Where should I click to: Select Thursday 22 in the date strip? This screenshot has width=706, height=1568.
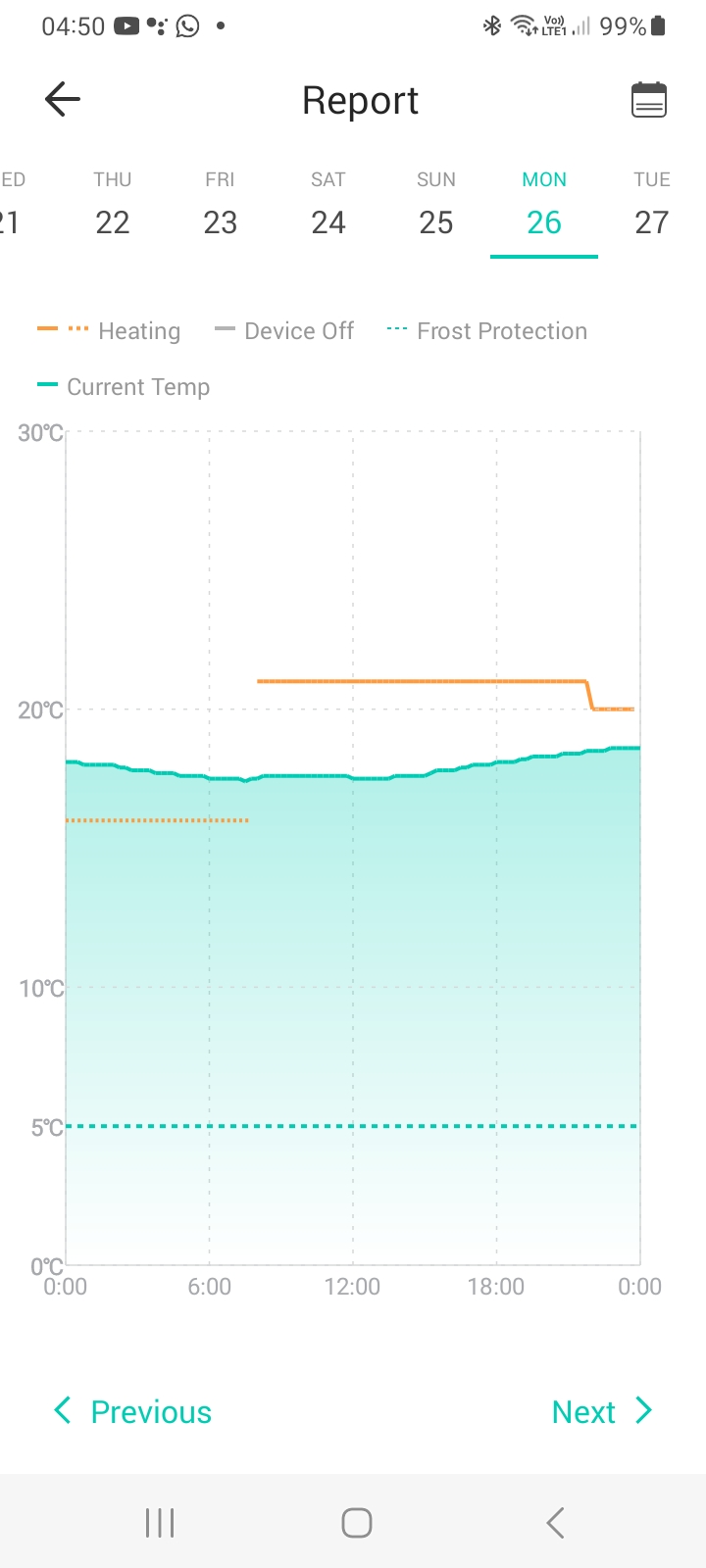[x=113, y=206]
